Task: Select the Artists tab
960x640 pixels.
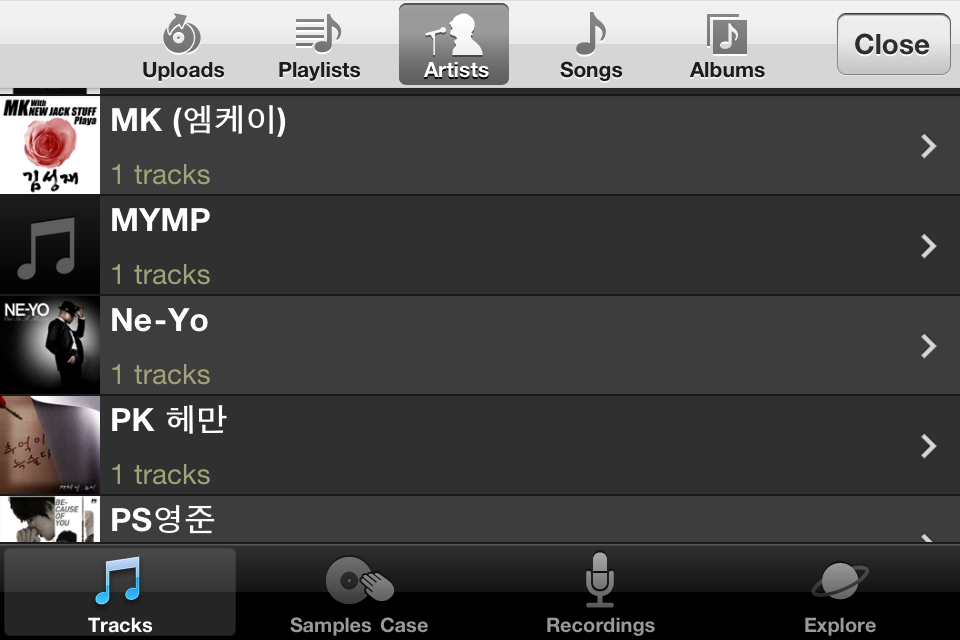Action: pyautogui.click(x=455, y=46)
